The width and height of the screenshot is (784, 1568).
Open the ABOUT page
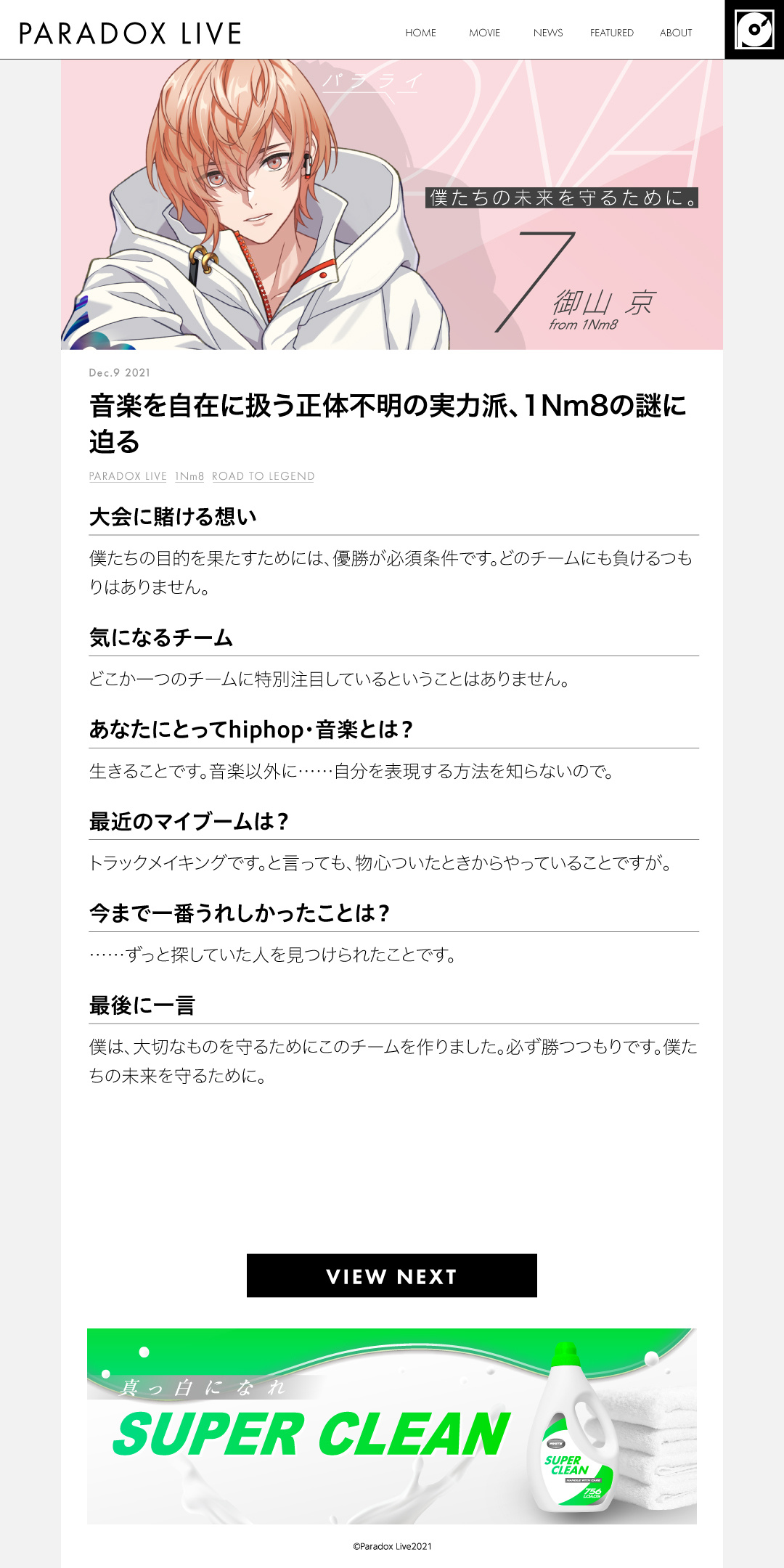(x=676, y=33)
